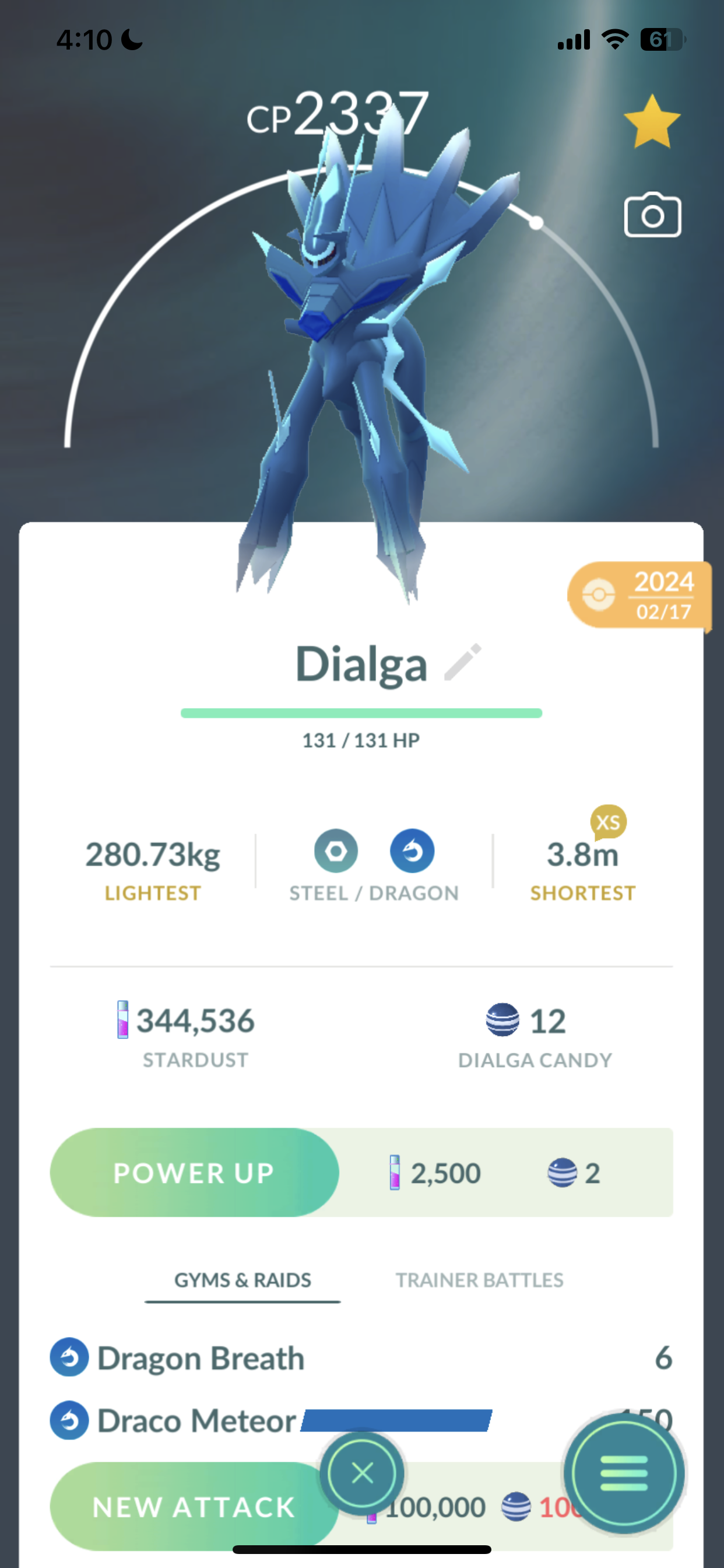
Task: Unlock a New Attack
Action: [182, 1506]
